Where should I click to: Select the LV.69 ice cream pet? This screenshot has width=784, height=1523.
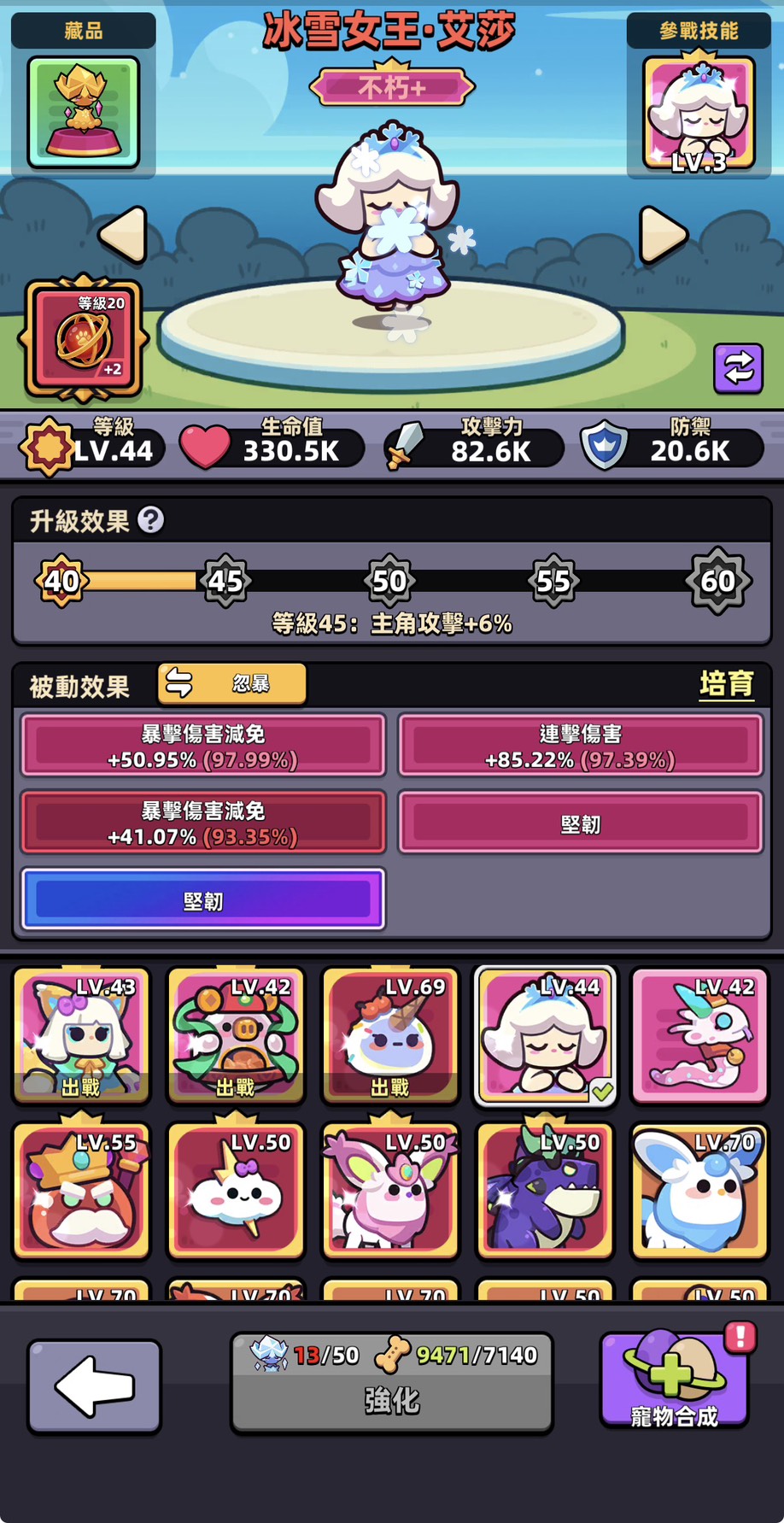coord(390,1035)
